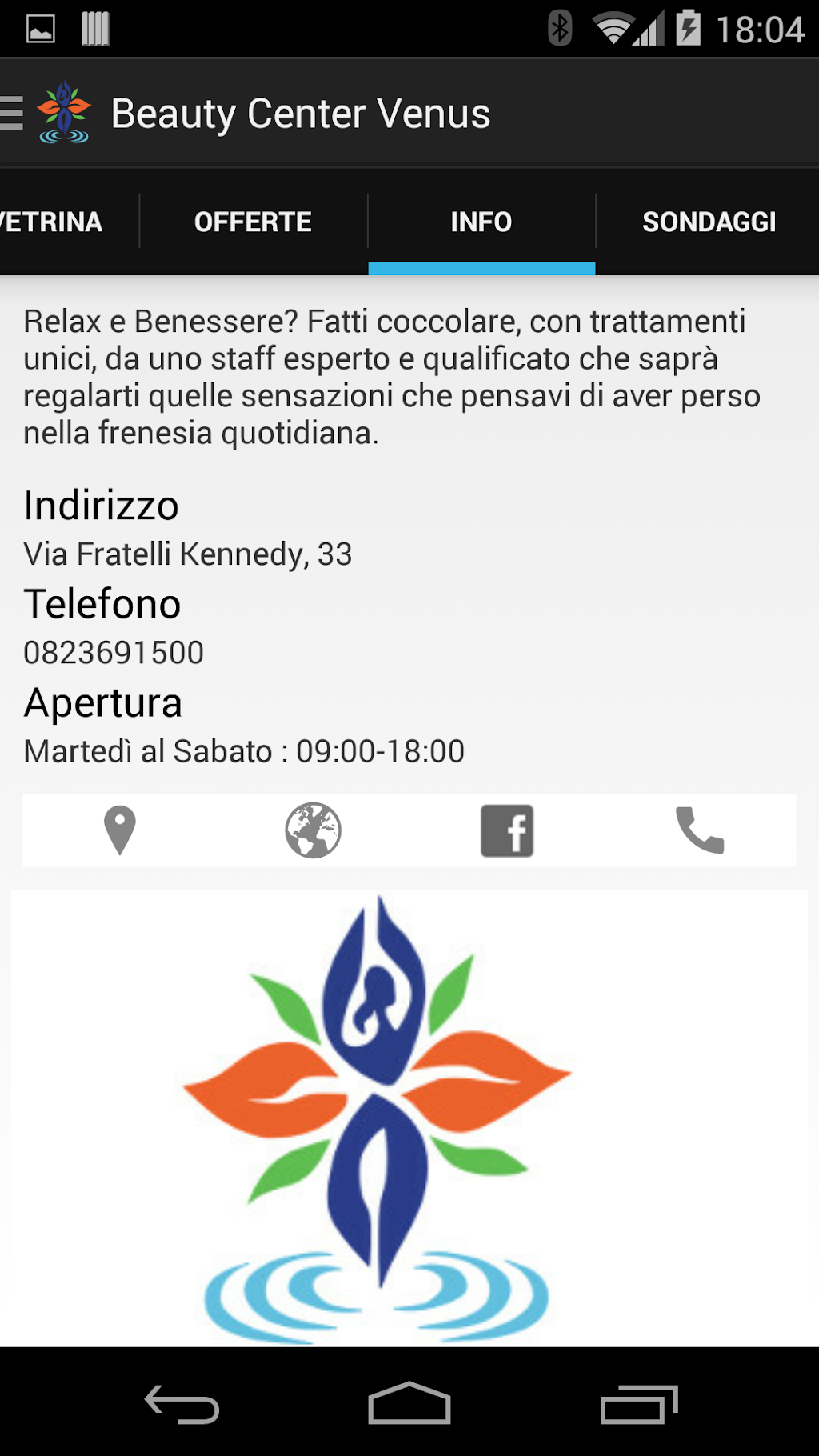Switch to the Offerte tab

[x=253, y=222]
